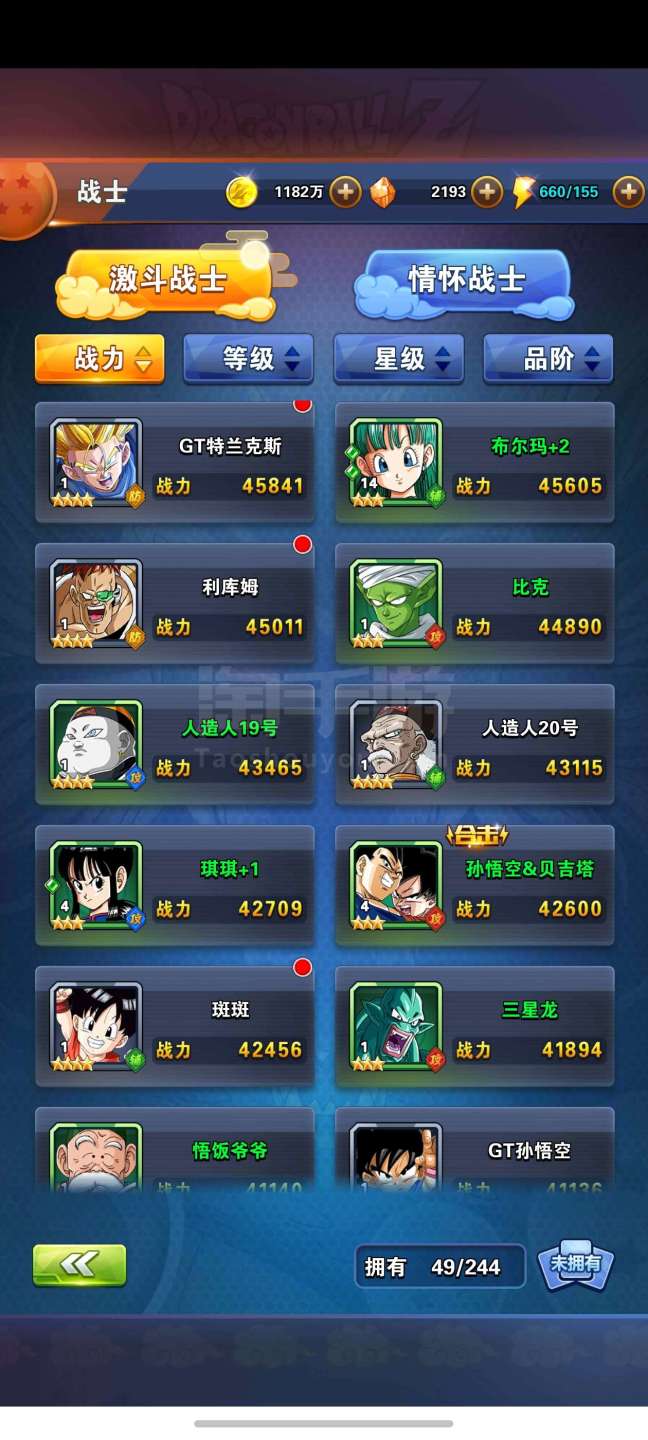Open the 布尔玛+2 fighter card
Image resolution: width=648 pixels, height=1440 pixels.
[x=475, y=463]
